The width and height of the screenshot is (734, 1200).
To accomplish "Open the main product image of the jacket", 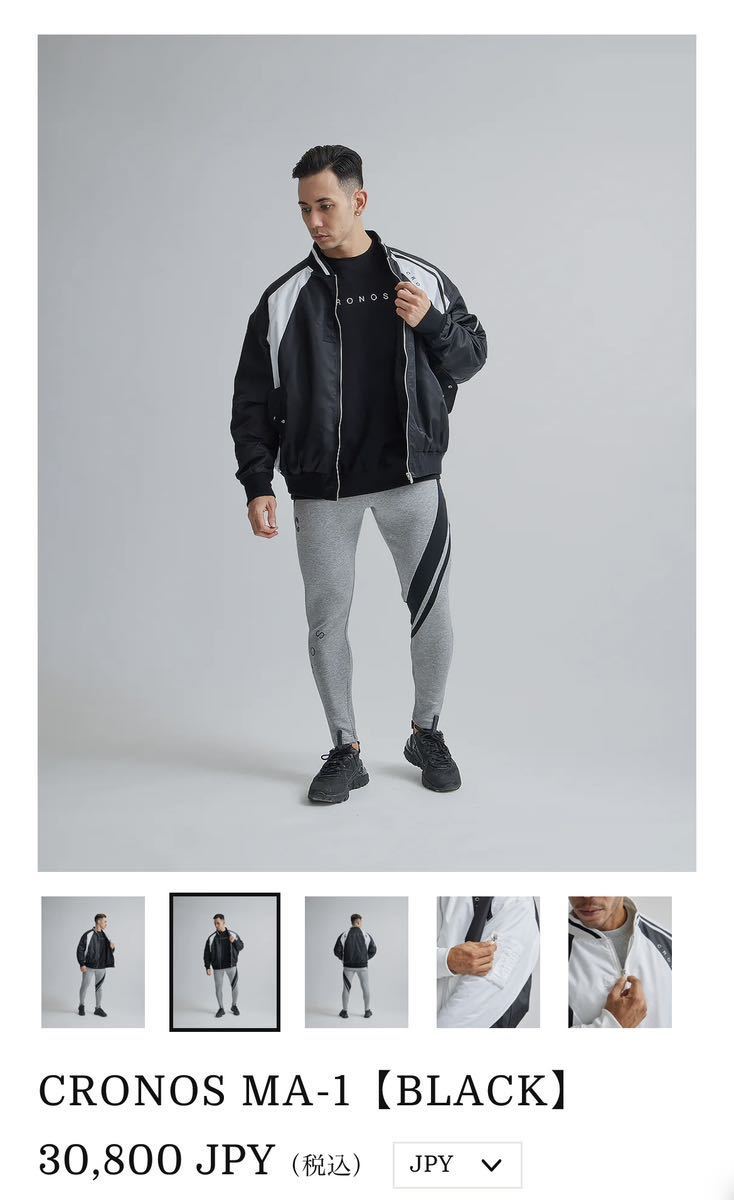I will 367,453.
